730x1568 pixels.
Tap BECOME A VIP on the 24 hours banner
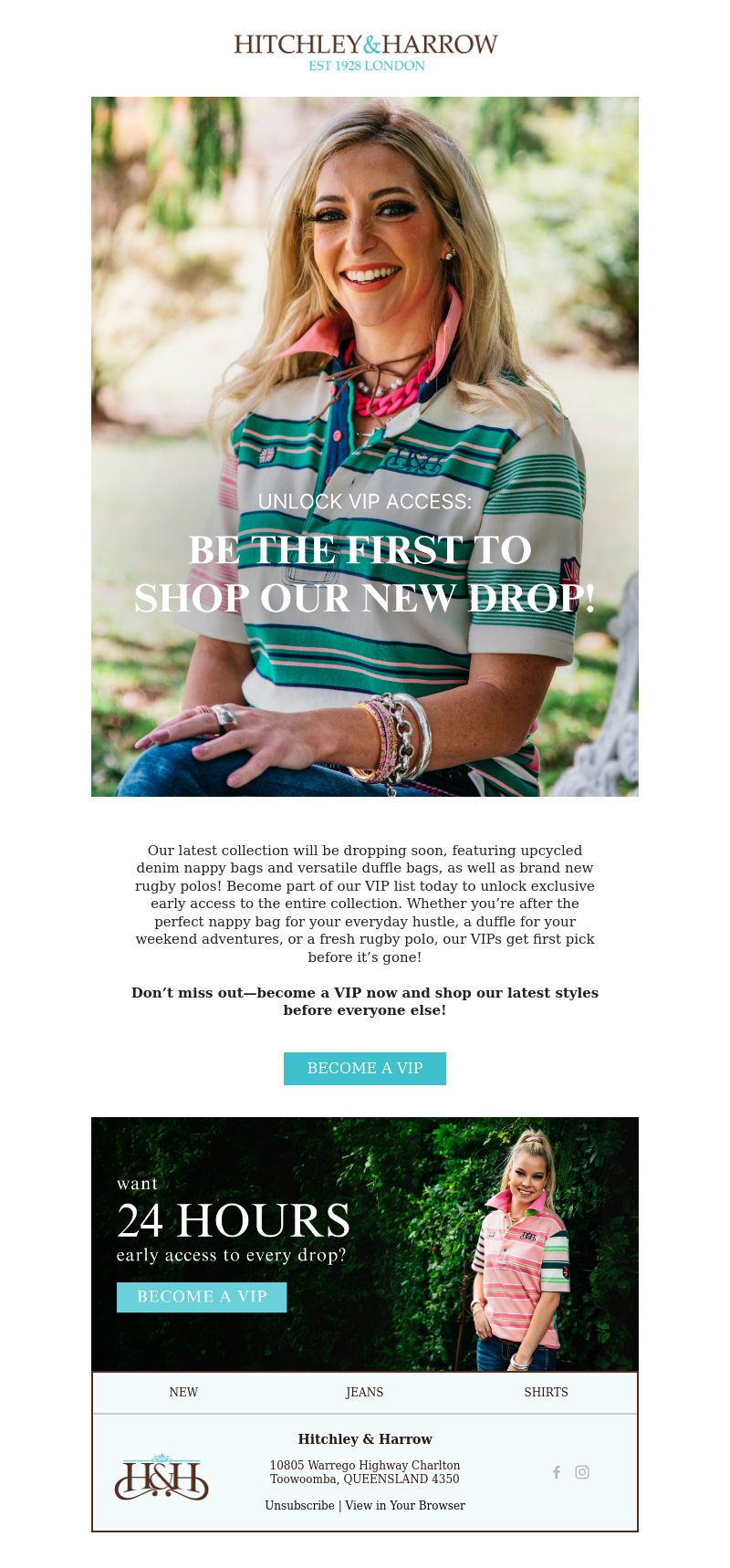click(202, 1296)
